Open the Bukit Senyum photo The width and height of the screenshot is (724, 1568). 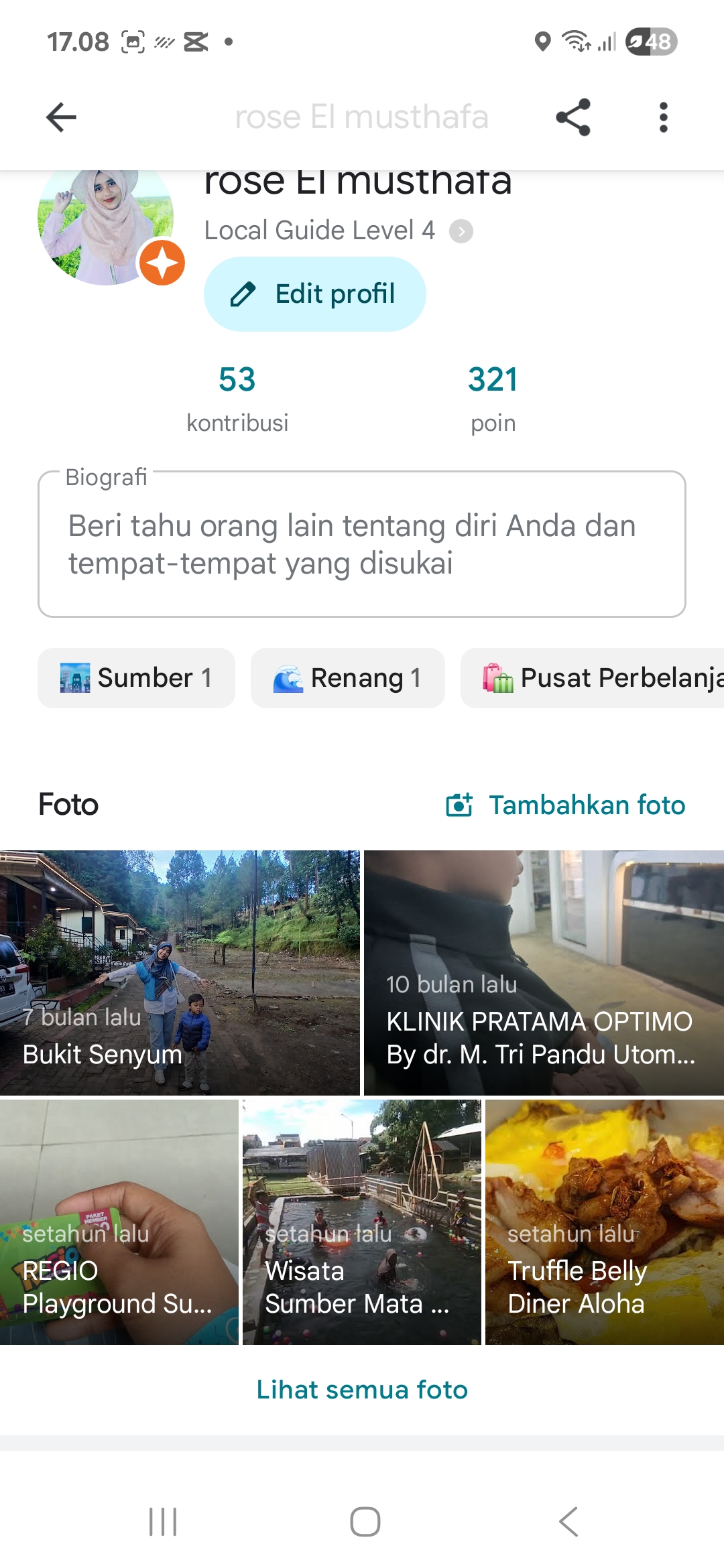[180, 973]
